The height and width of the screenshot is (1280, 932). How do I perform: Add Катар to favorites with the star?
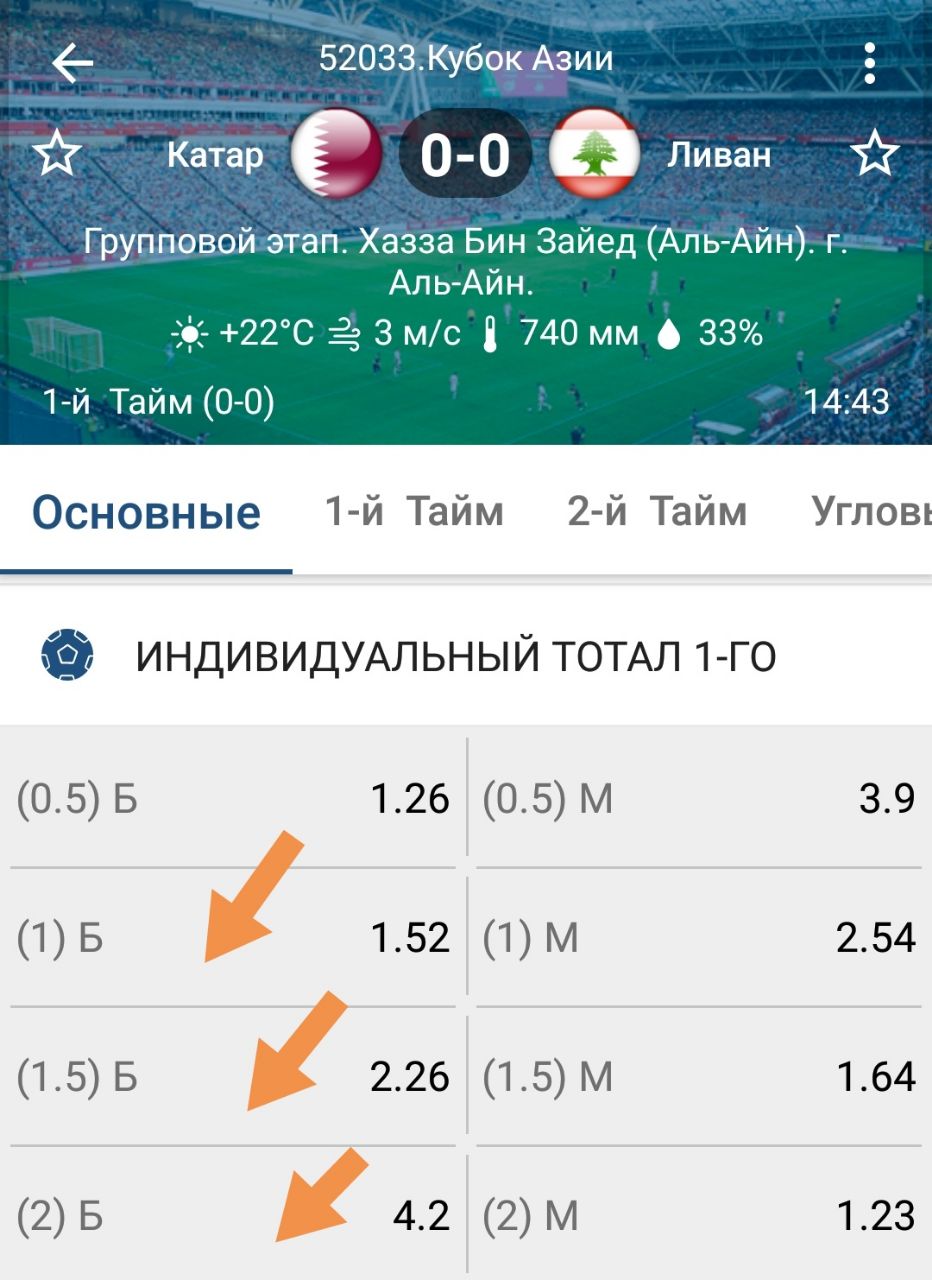tap(57, 155)
